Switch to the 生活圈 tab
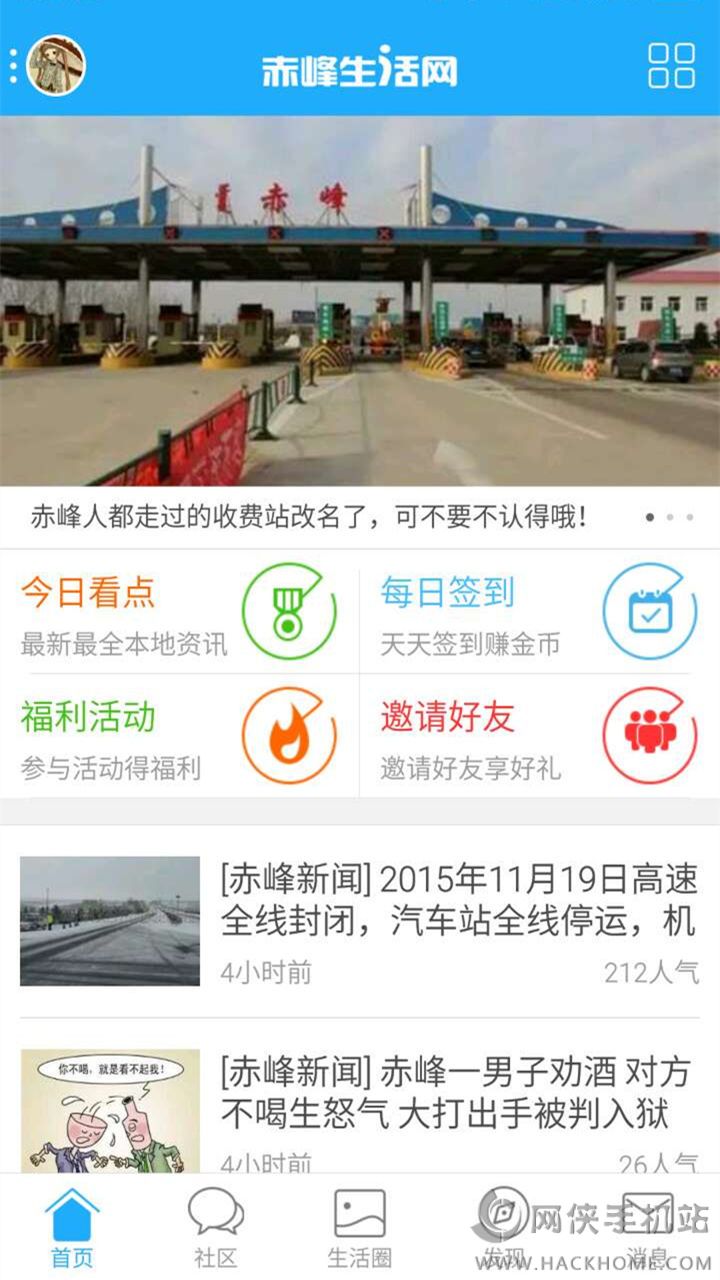Image resolution: width=720 pixels, height=1280 pixels. pos(360,1228)
